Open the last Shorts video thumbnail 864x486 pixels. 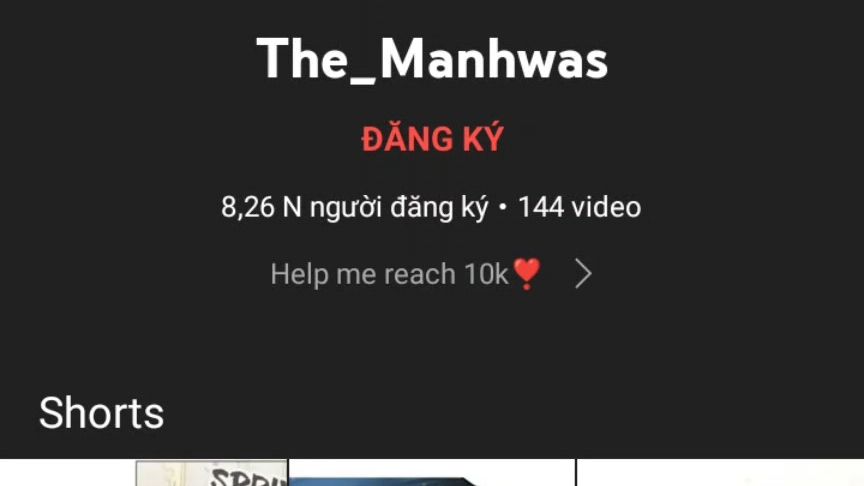coord(720,473)
